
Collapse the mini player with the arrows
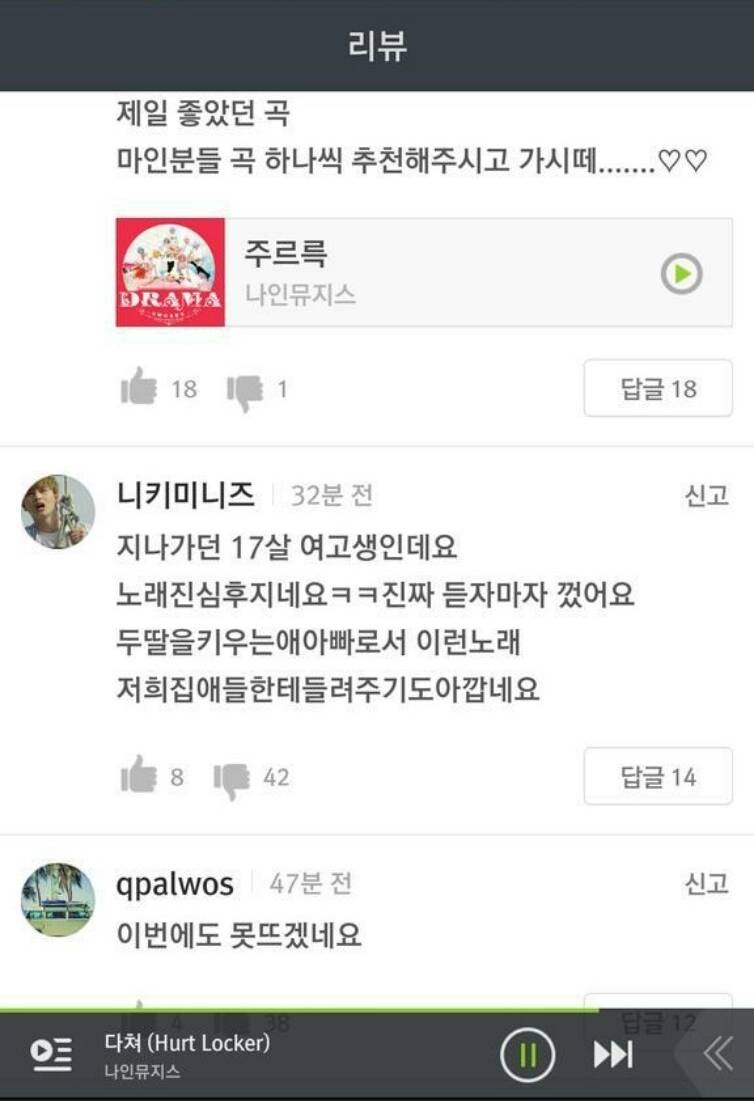click(x=717, y=1054)
